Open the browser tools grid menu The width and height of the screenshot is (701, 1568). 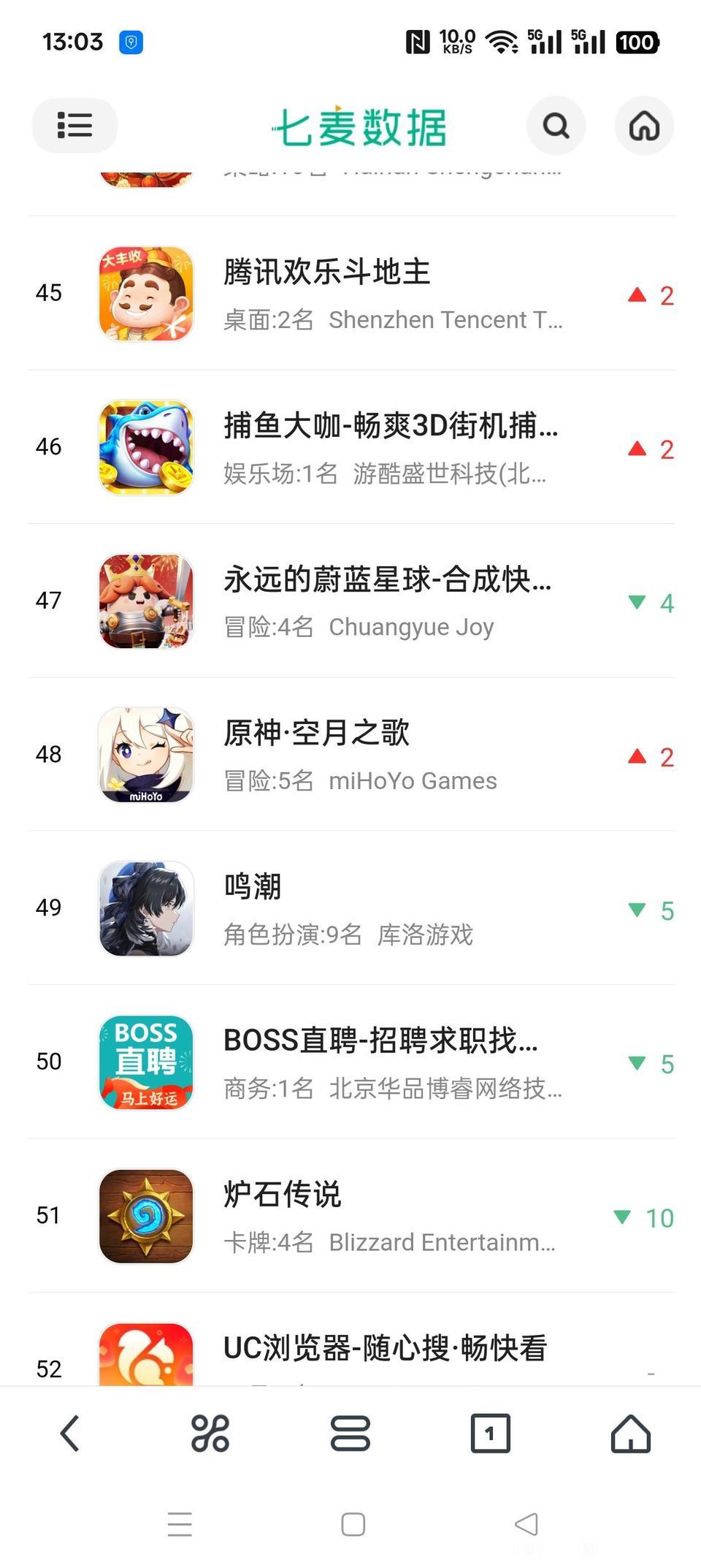pos(210,1433)
